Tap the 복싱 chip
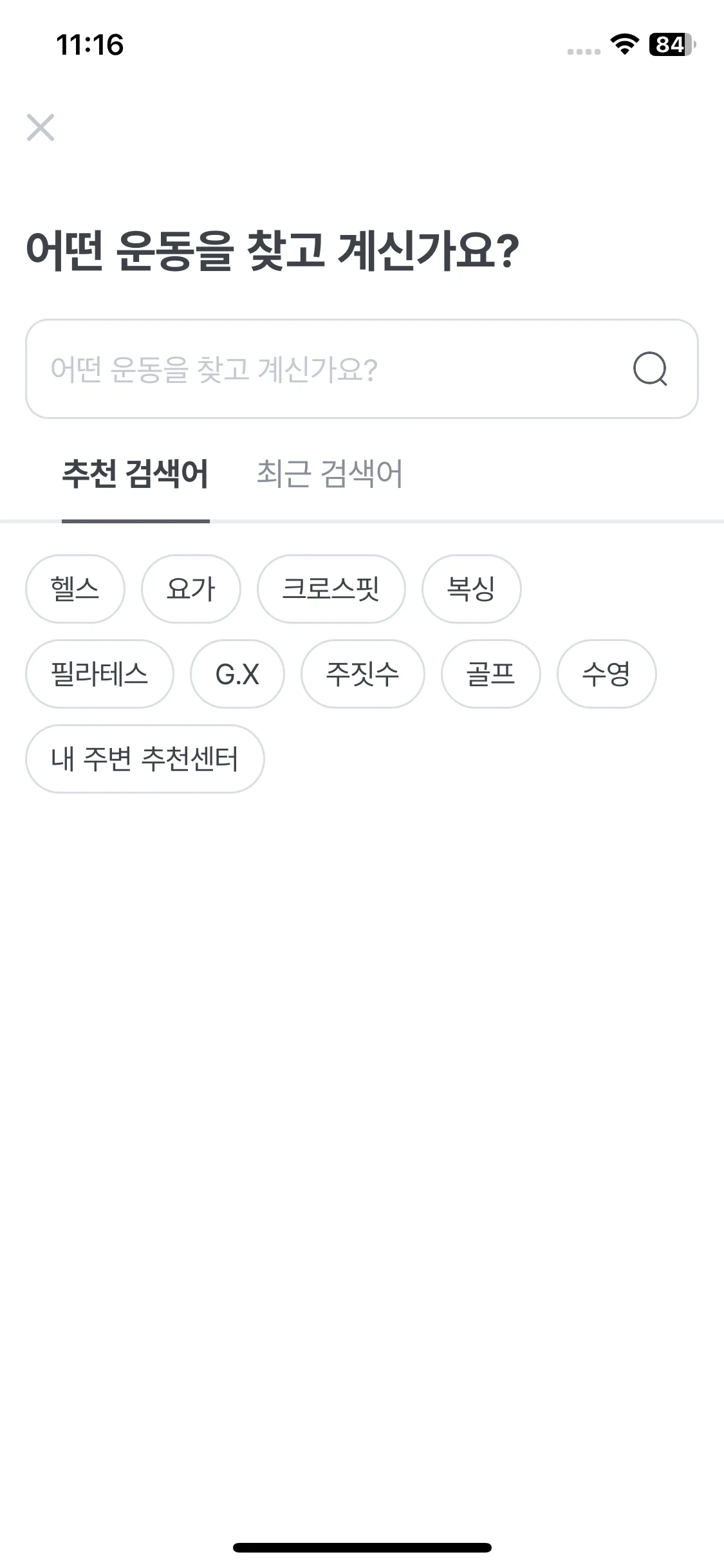This screenshot has width=724, height=1568. pyautogui.click(x=471, y=589)
